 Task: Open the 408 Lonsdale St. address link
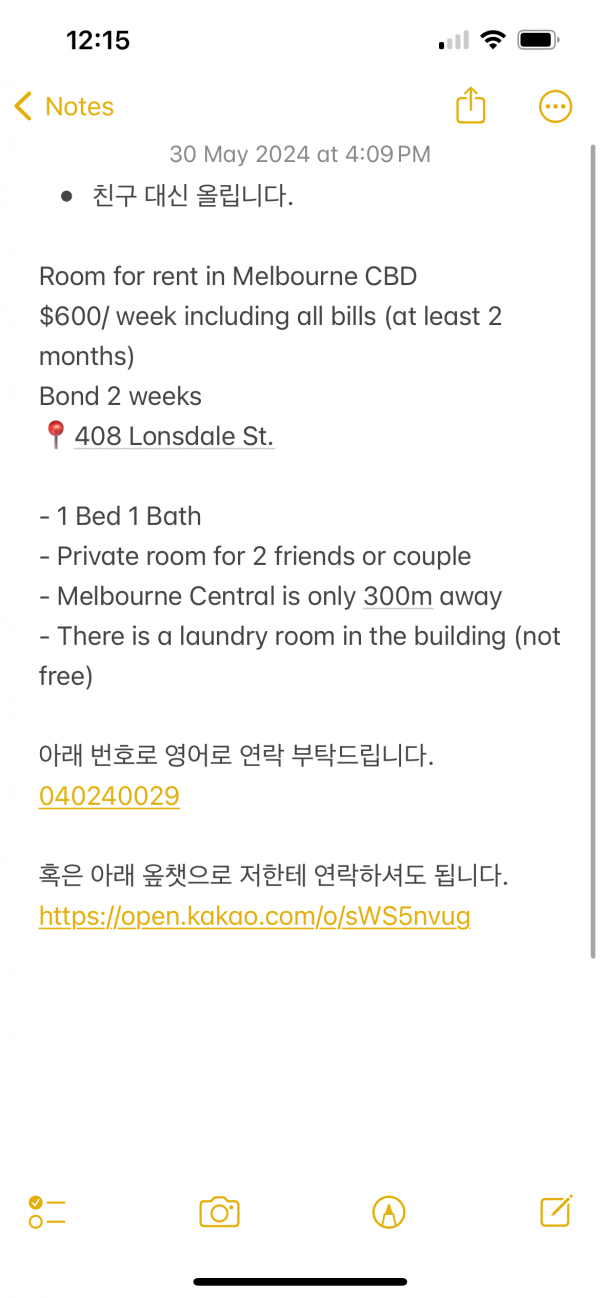[174, 437]
